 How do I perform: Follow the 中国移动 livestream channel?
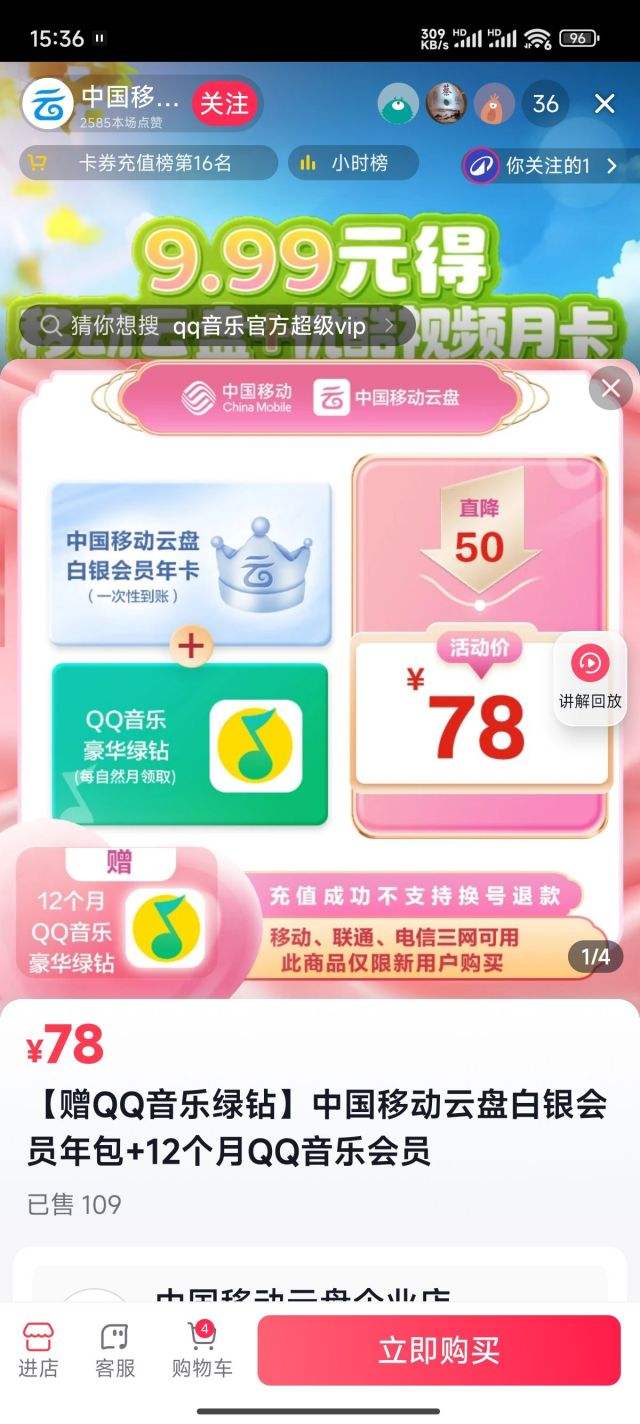pyautogui.click(x=224, y=103)
